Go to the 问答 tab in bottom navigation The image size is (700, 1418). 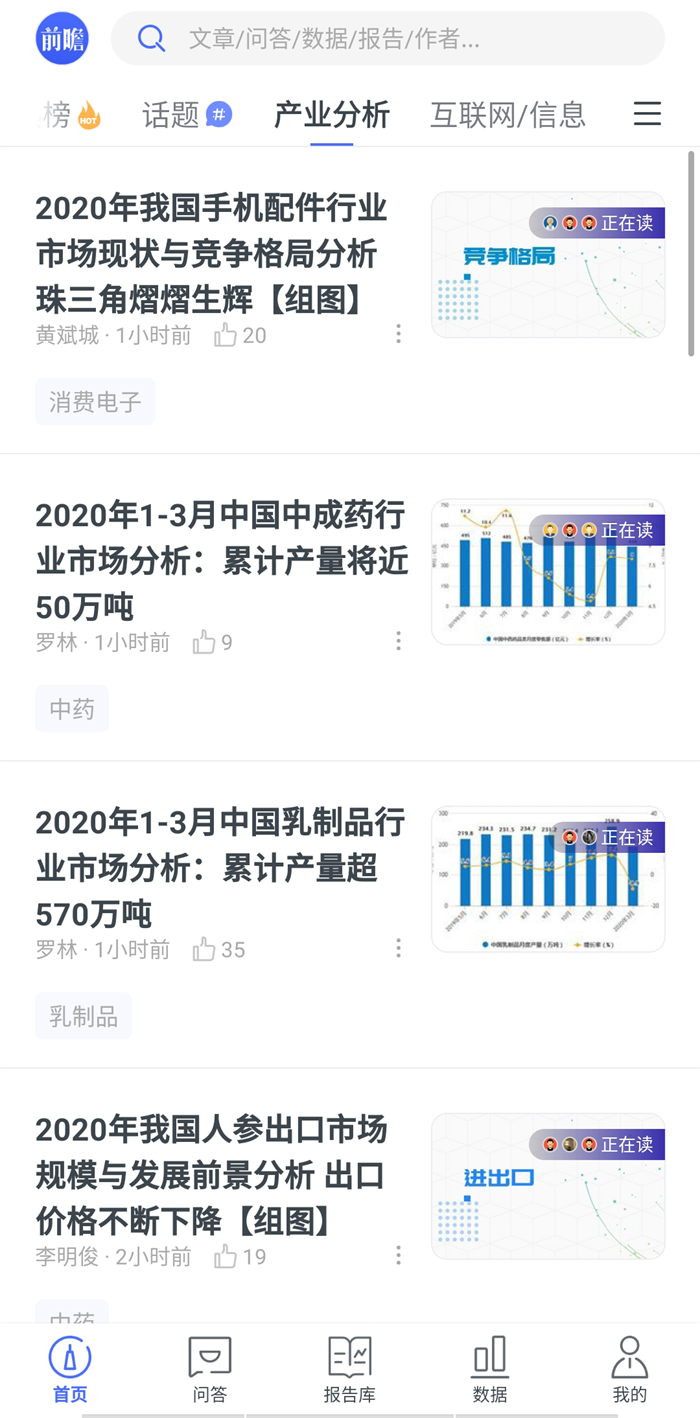pos(210,1370)
